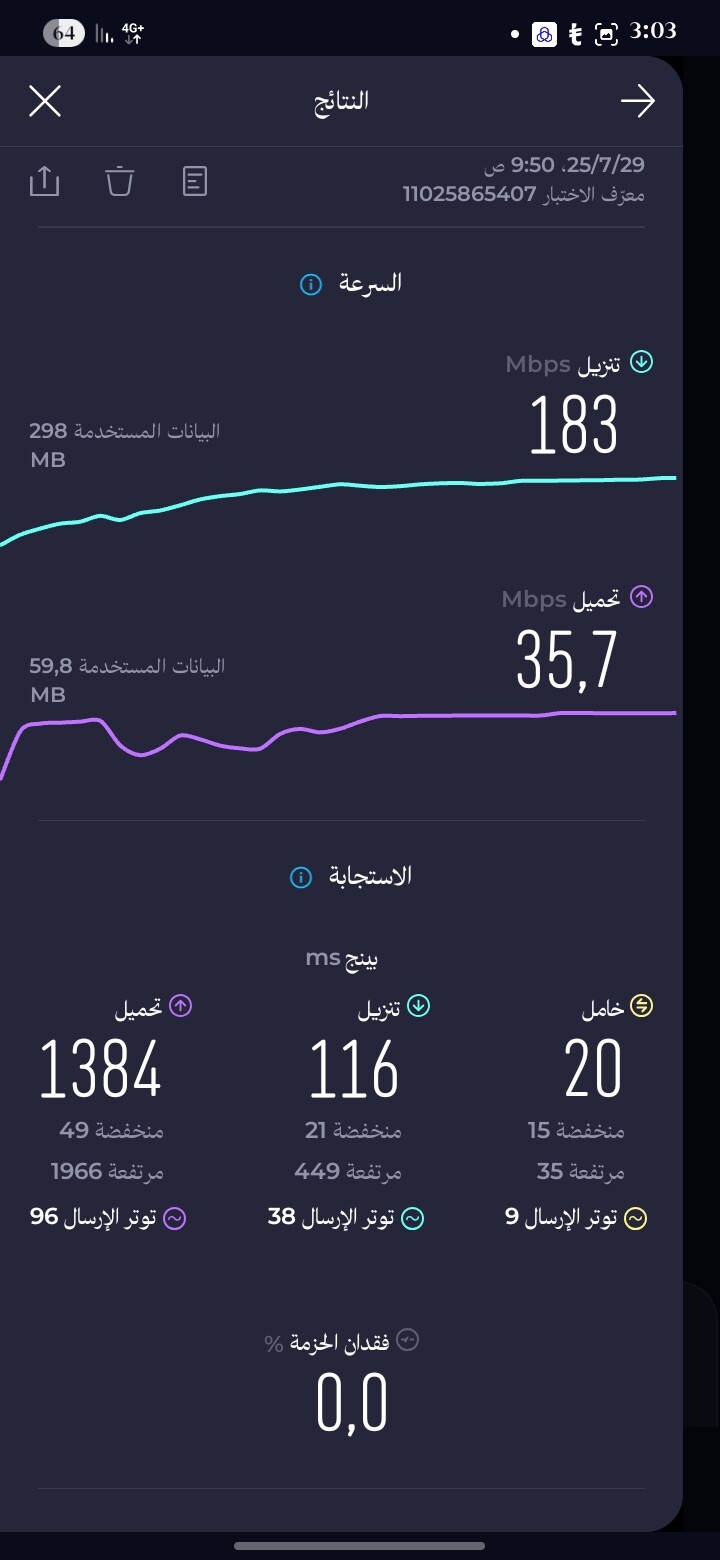
Task: Show info about the speed section
Action: pyautogui.click(x=310, y=285)
